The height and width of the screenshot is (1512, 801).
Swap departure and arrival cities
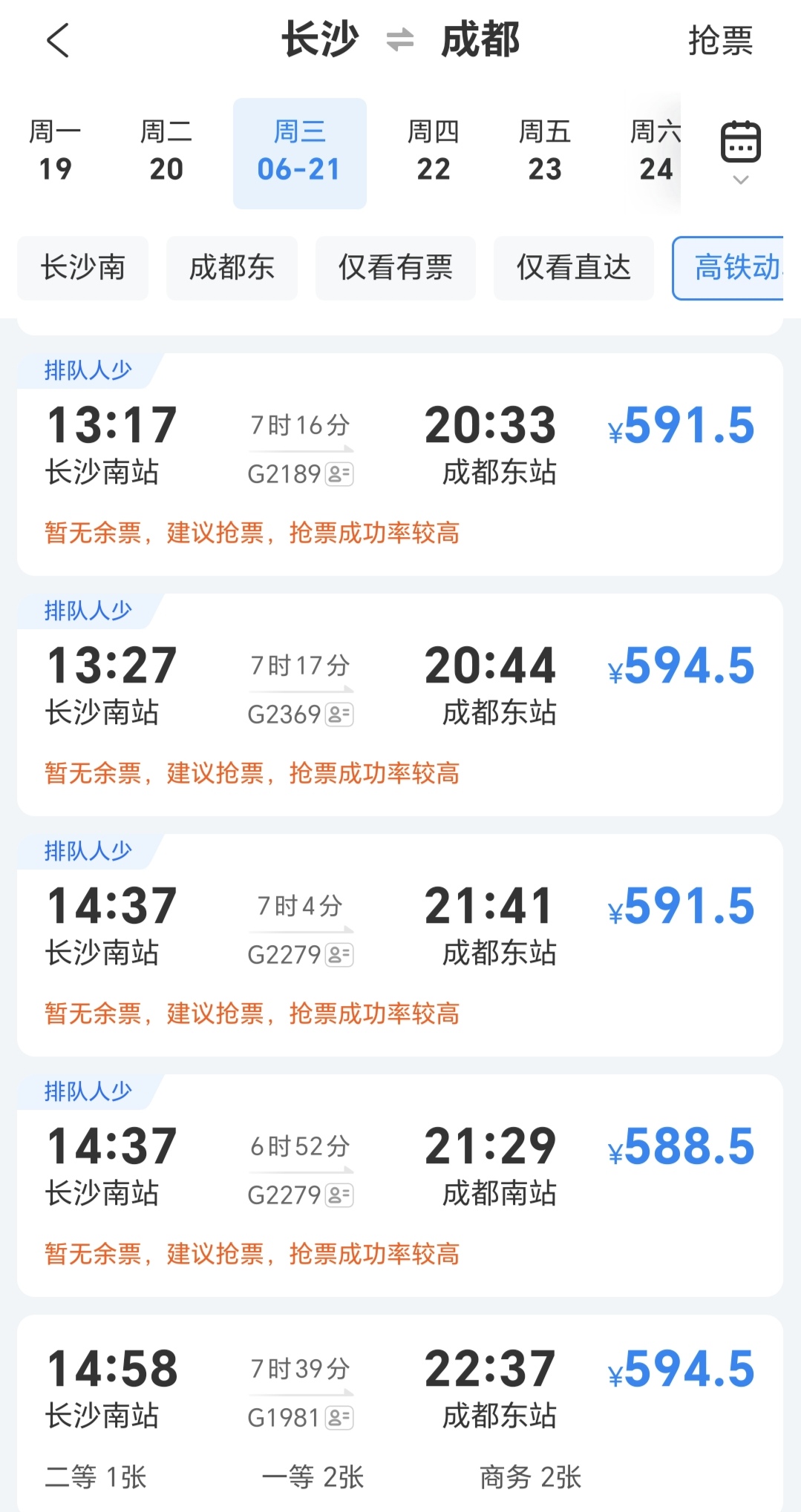400,40
